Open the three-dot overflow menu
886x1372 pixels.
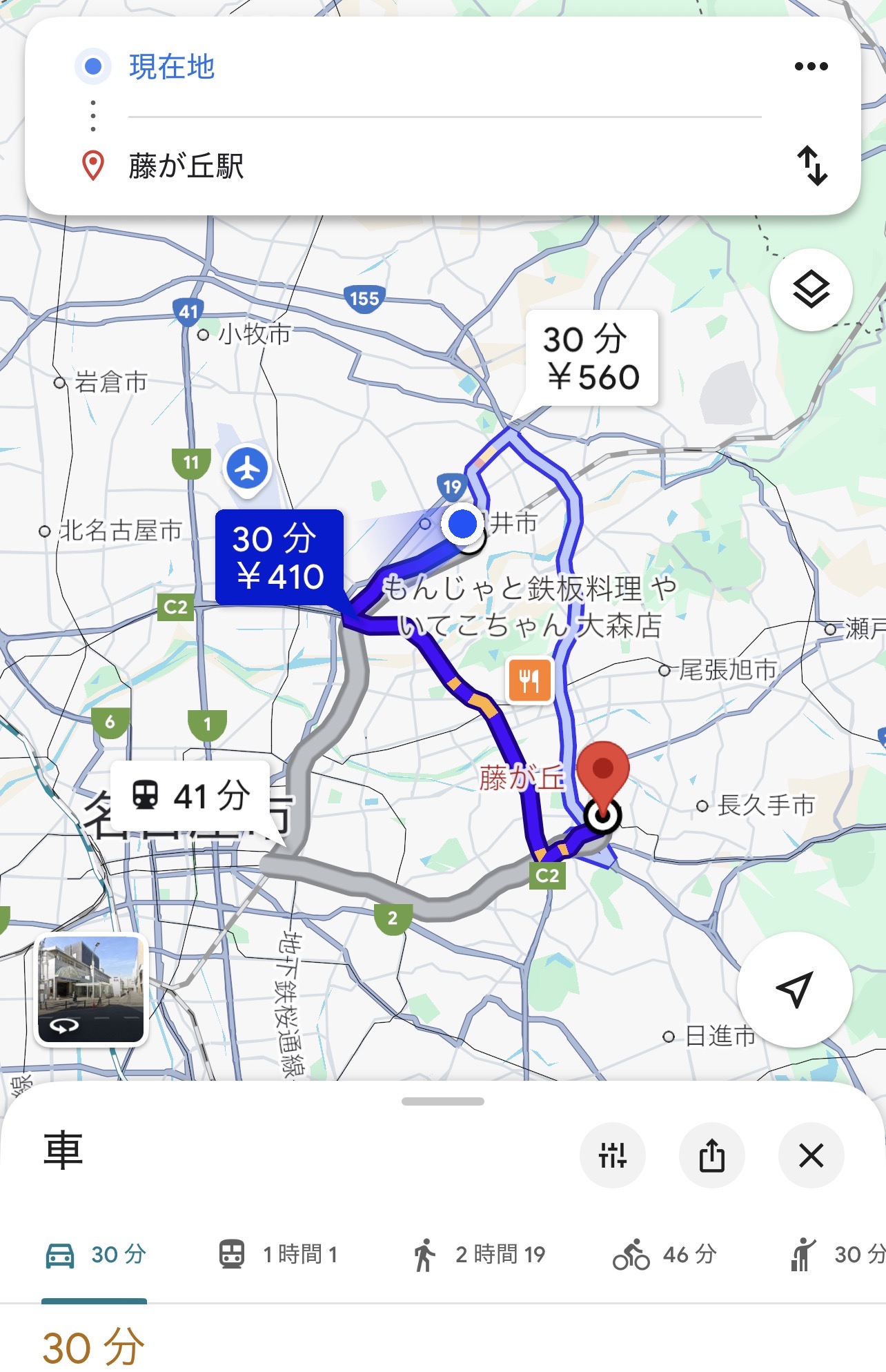pyautogui.click(x=811, y=66)
